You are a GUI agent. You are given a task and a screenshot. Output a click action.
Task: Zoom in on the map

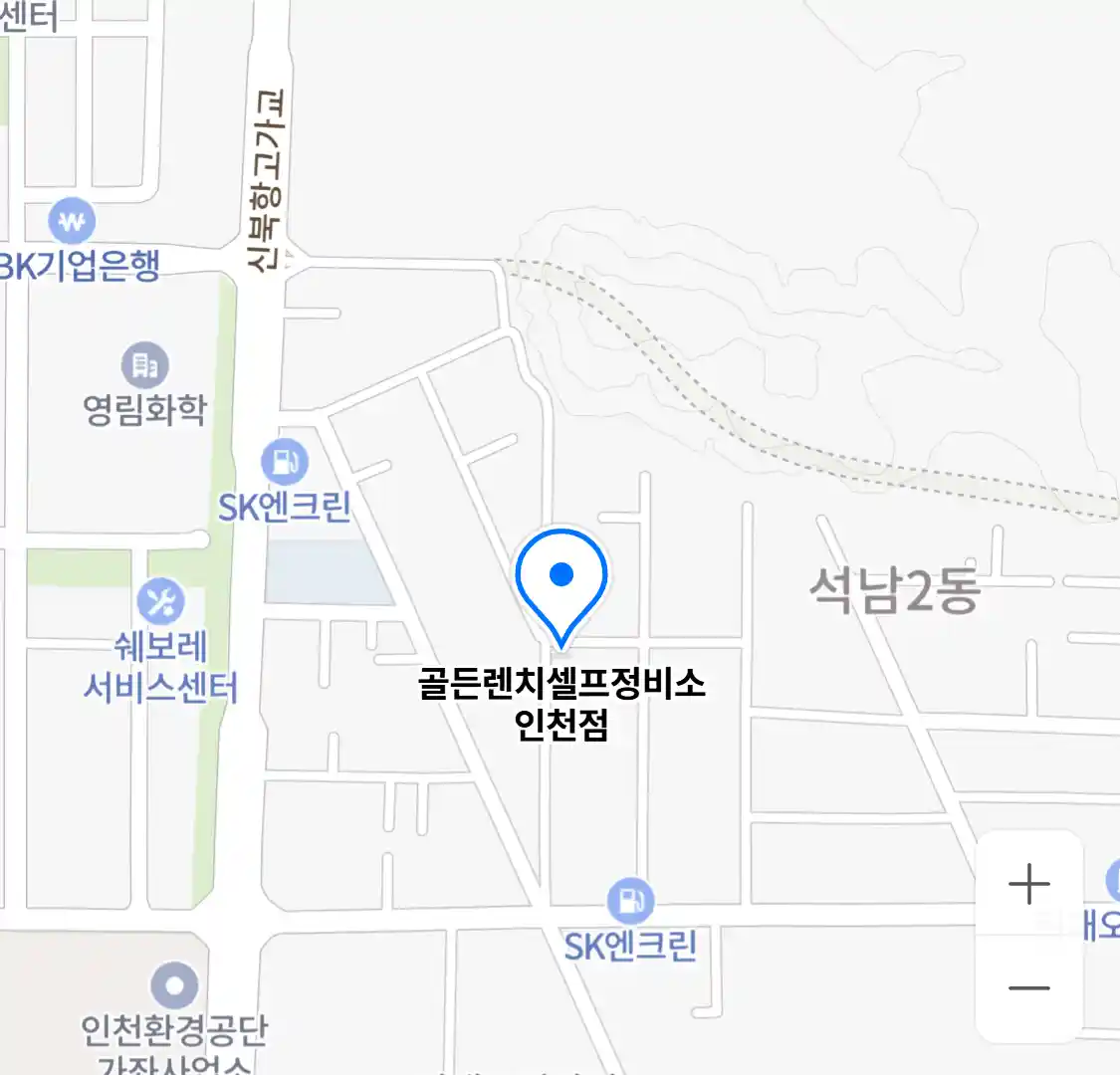[x=1028, y=884]
